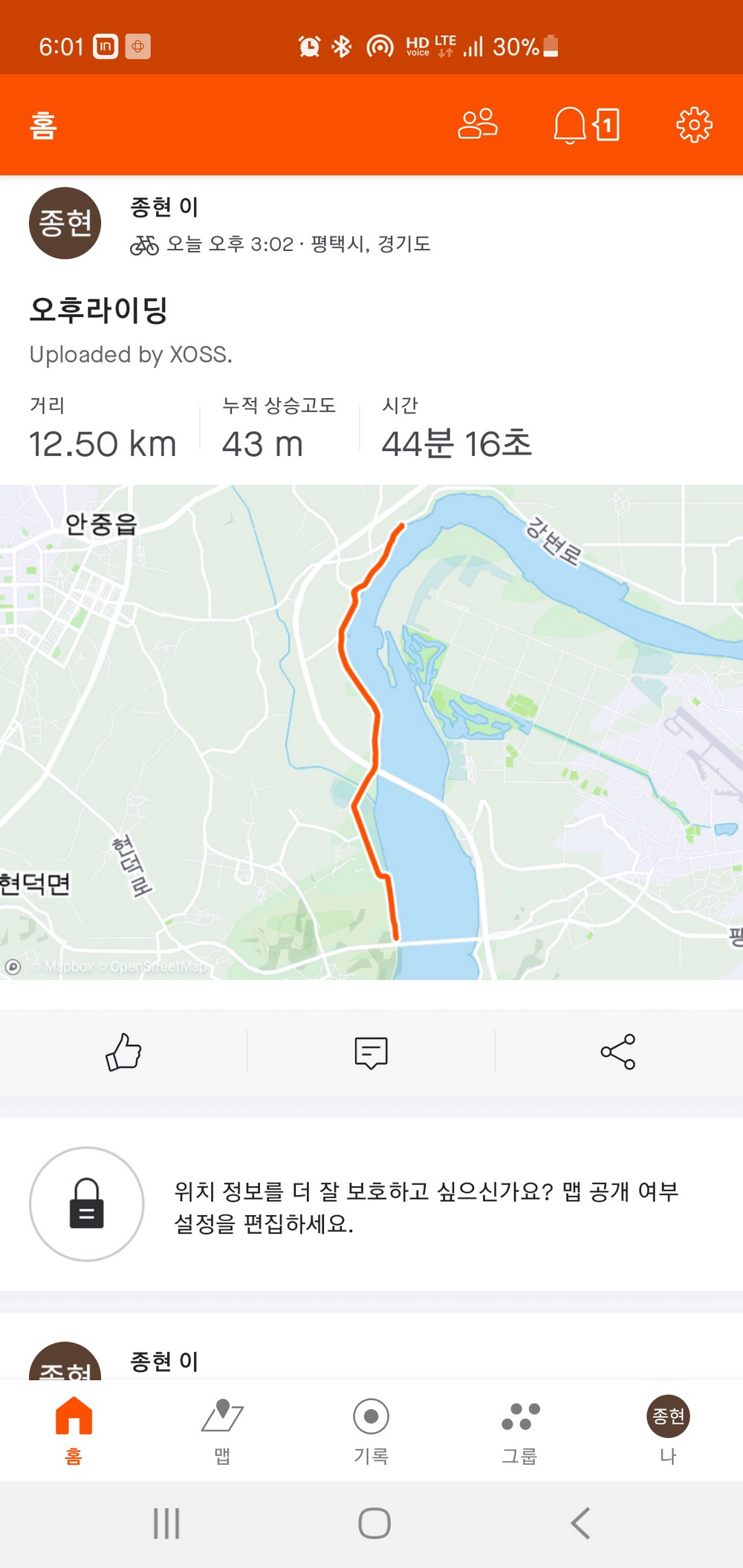Switch to the 맵 tab
Image resolution: width=743 pixels, height=1568 pixels.
click(x=222, y=1431)
